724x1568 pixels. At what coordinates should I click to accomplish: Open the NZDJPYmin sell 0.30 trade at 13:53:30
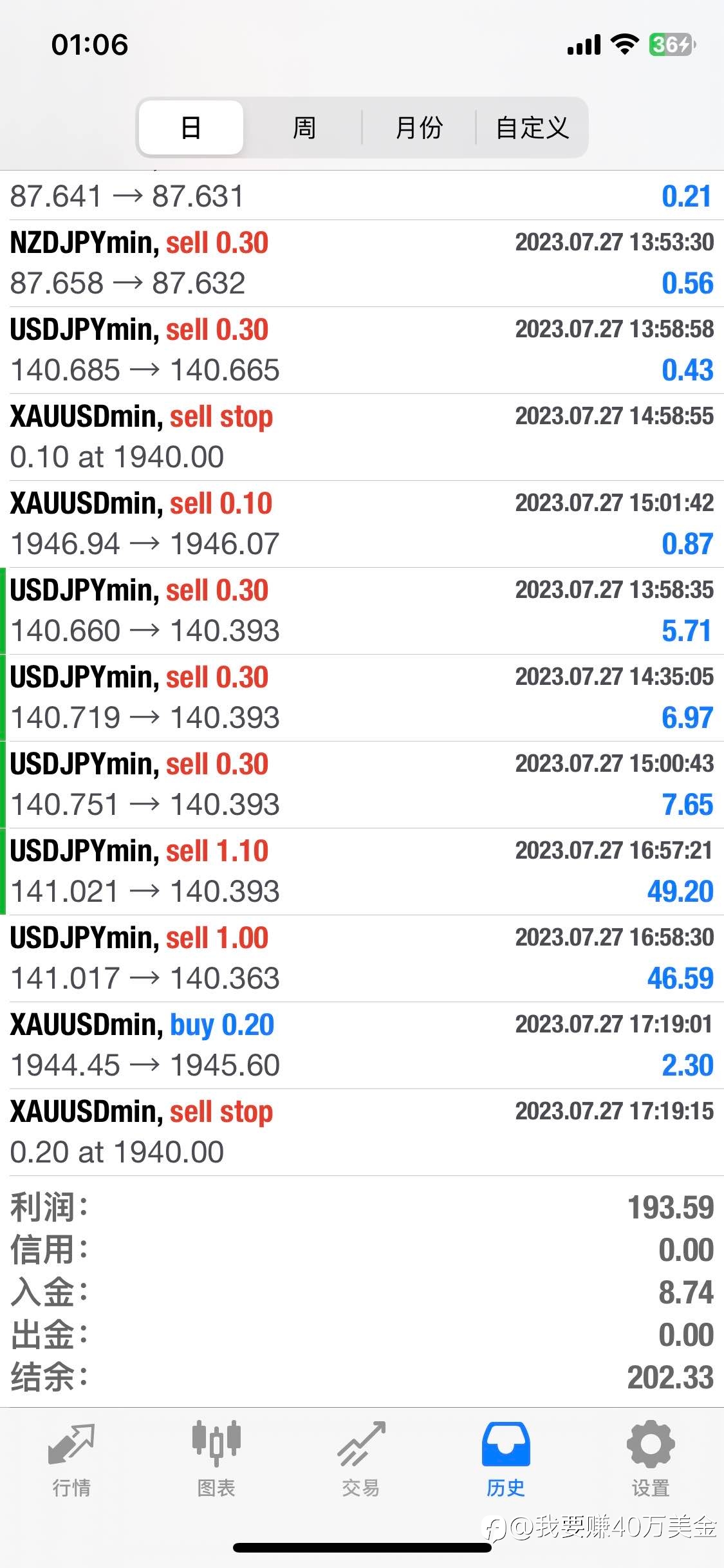362,263
